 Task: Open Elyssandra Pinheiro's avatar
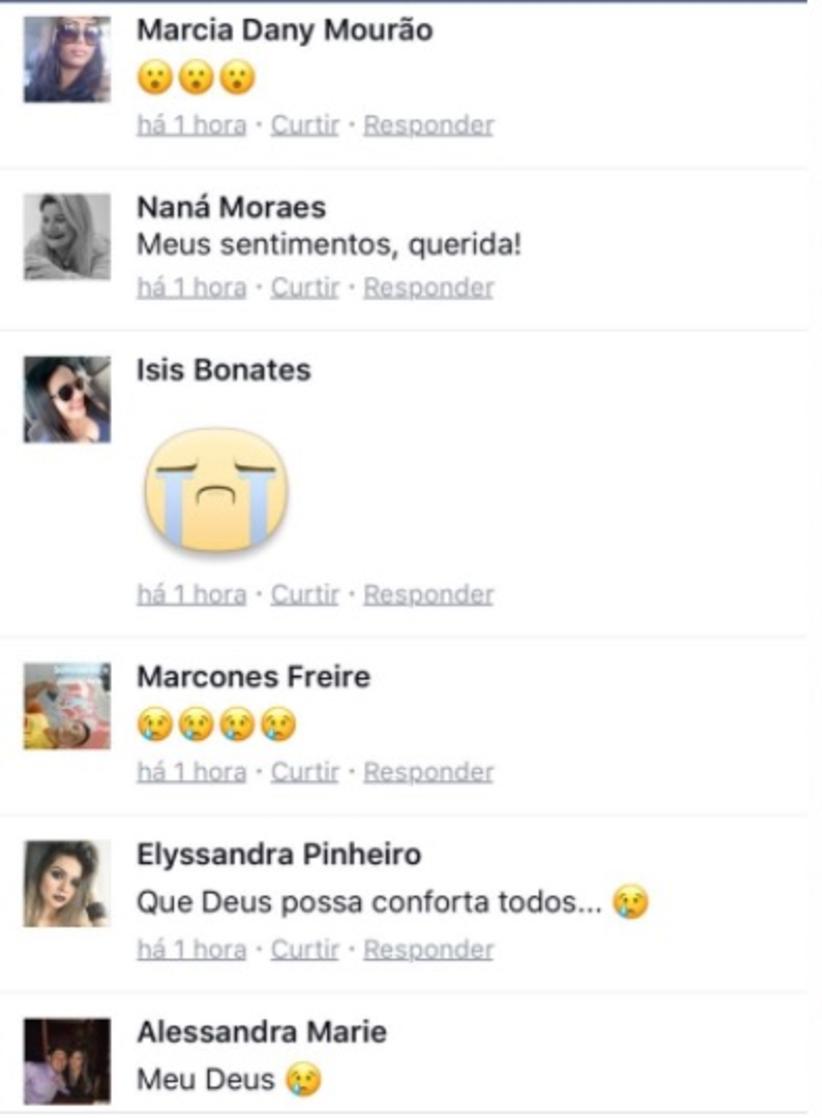(x=67, y=883)
